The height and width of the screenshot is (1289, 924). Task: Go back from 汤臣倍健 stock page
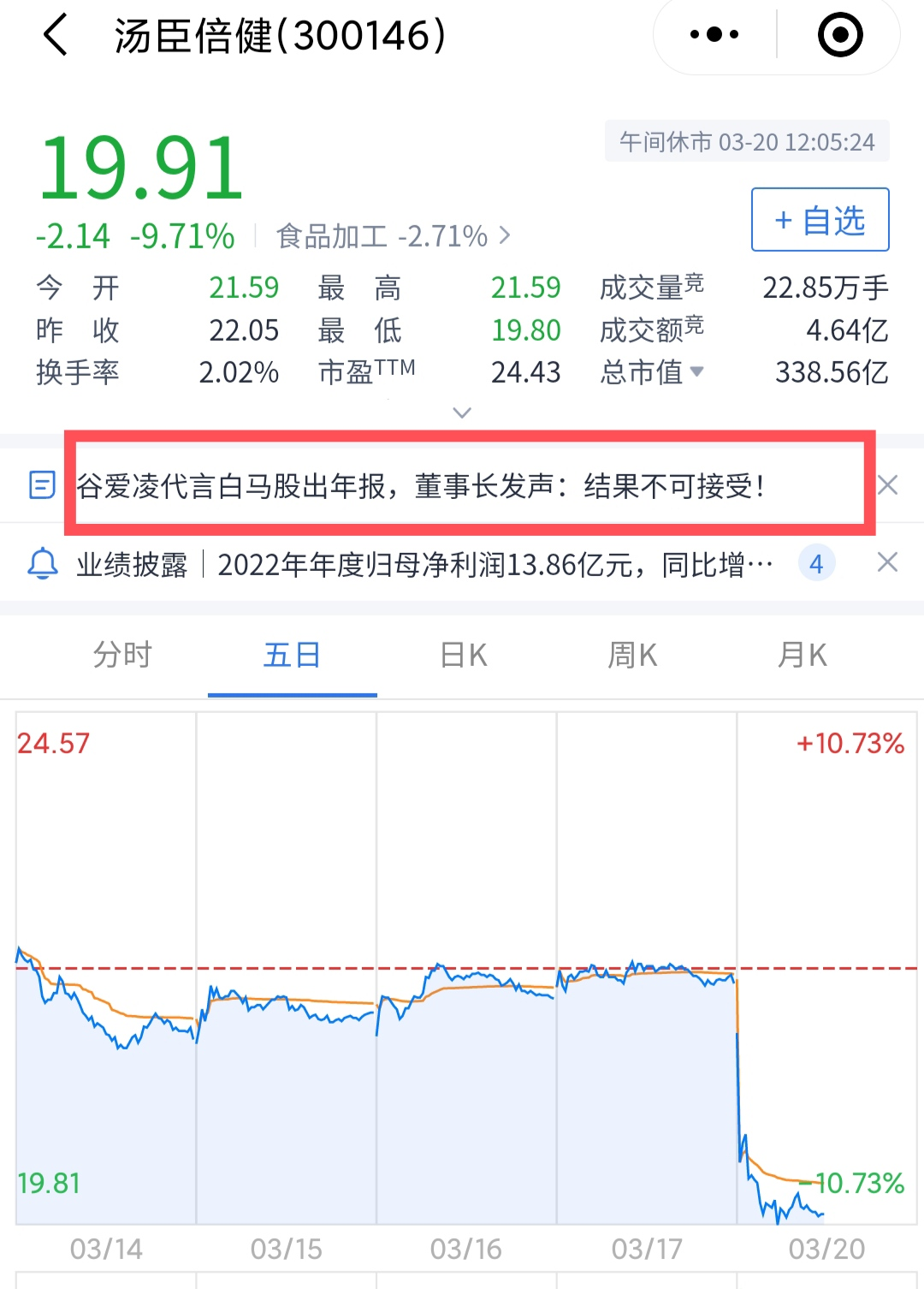coord(56,36)
